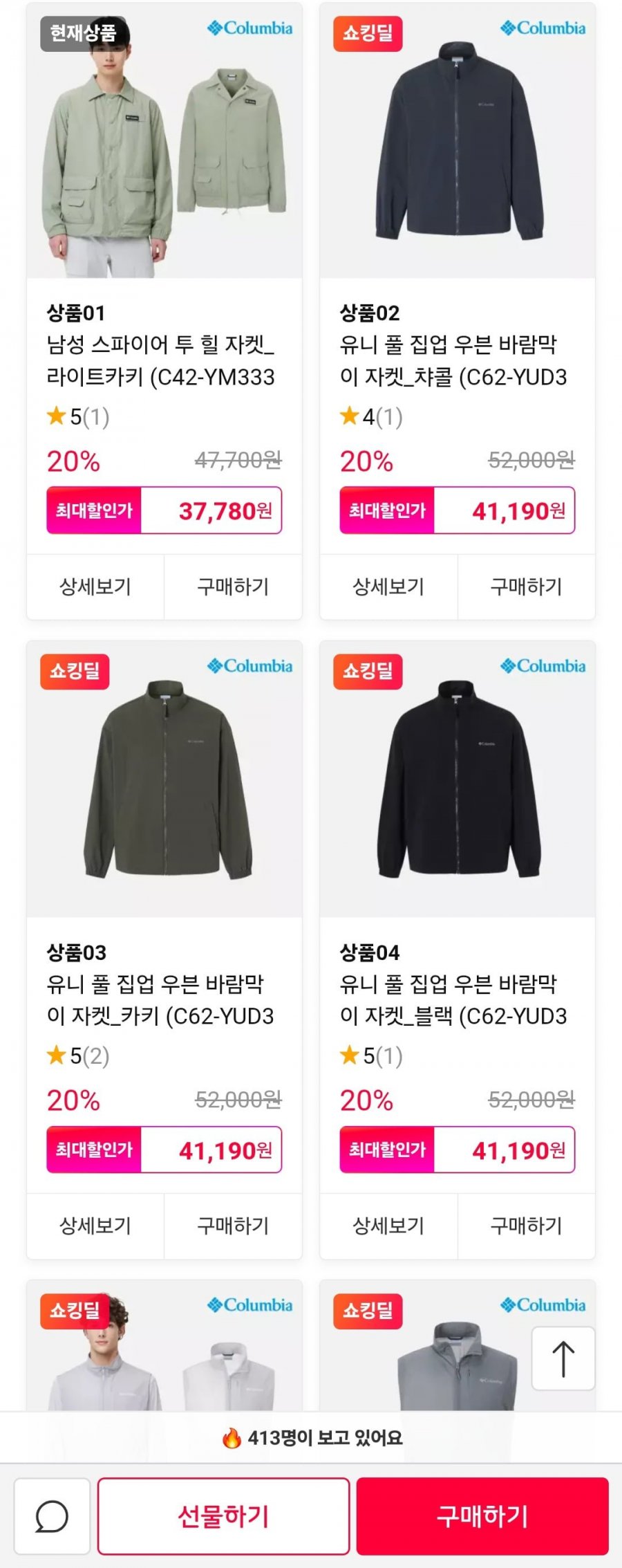Open the 상품03 khaki windbreaker image
The height and width of the screenshot is (1568, 622).
click(164, 782)
